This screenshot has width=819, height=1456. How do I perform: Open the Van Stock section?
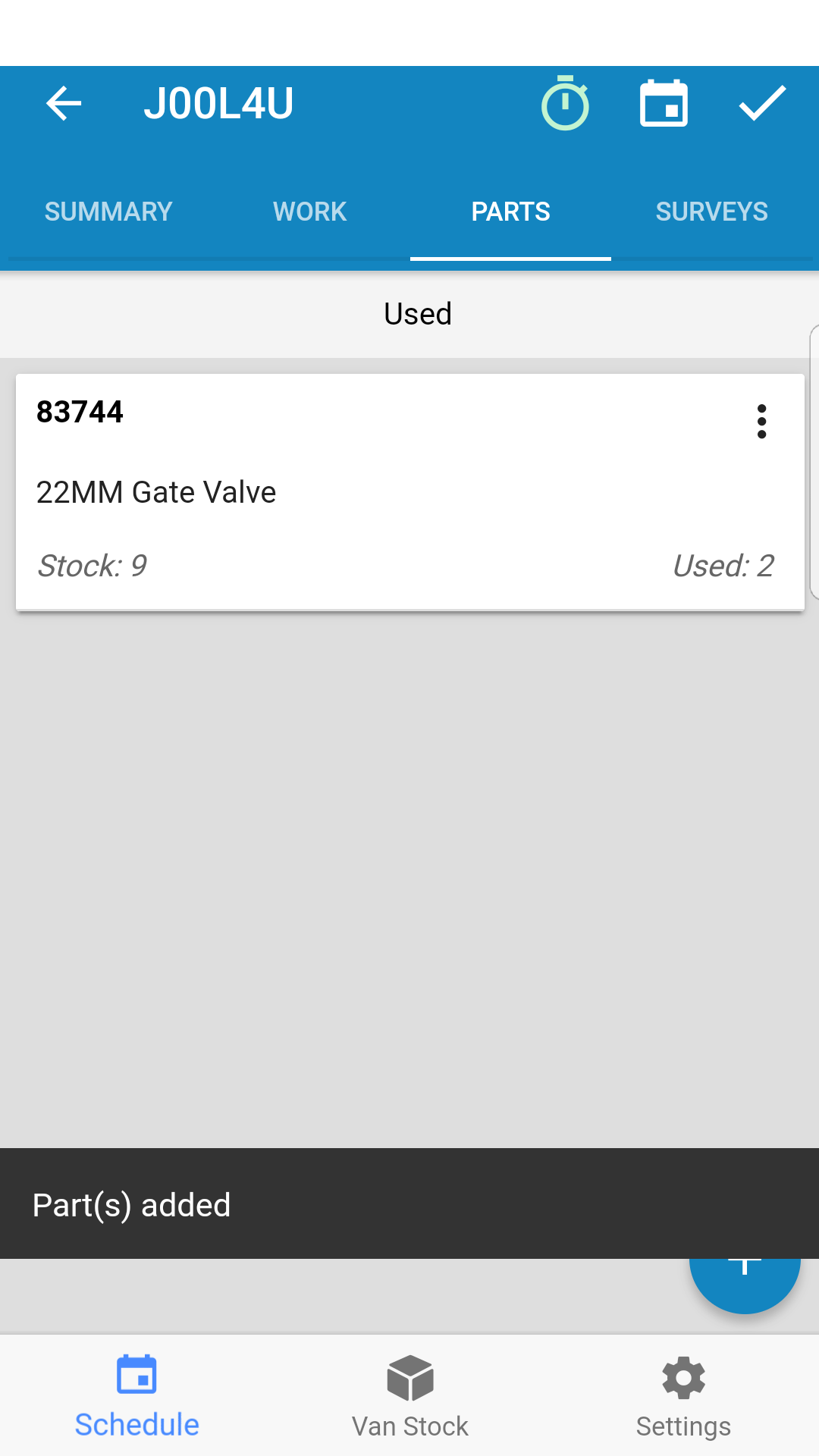[x=409, y=1397]
